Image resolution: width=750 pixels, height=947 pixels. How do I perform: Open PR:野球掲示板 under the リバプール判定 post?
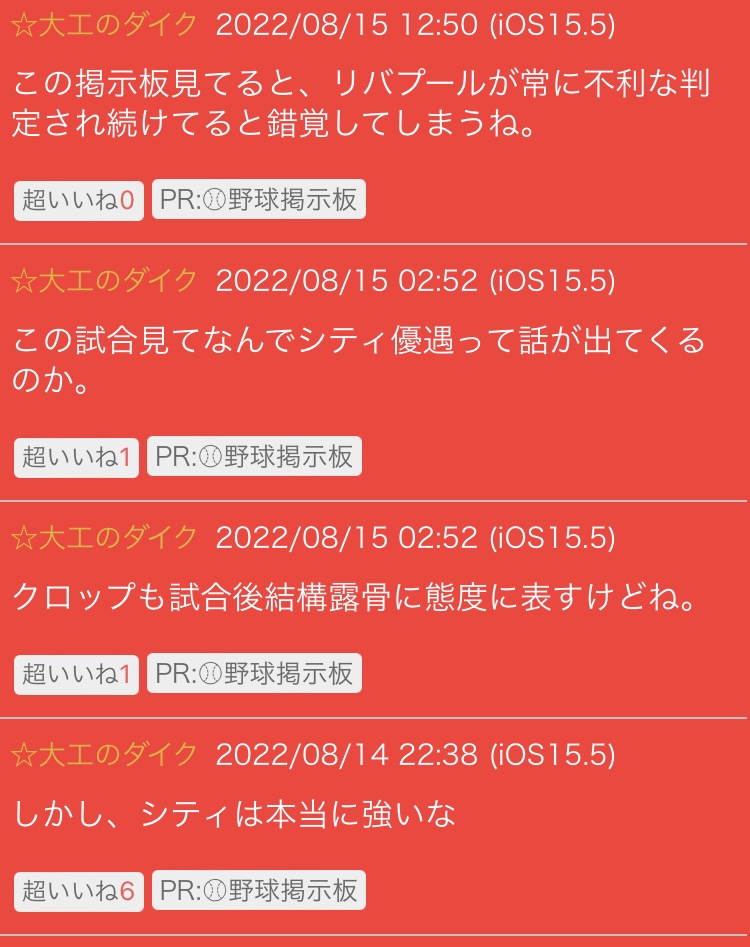(258, 200)
